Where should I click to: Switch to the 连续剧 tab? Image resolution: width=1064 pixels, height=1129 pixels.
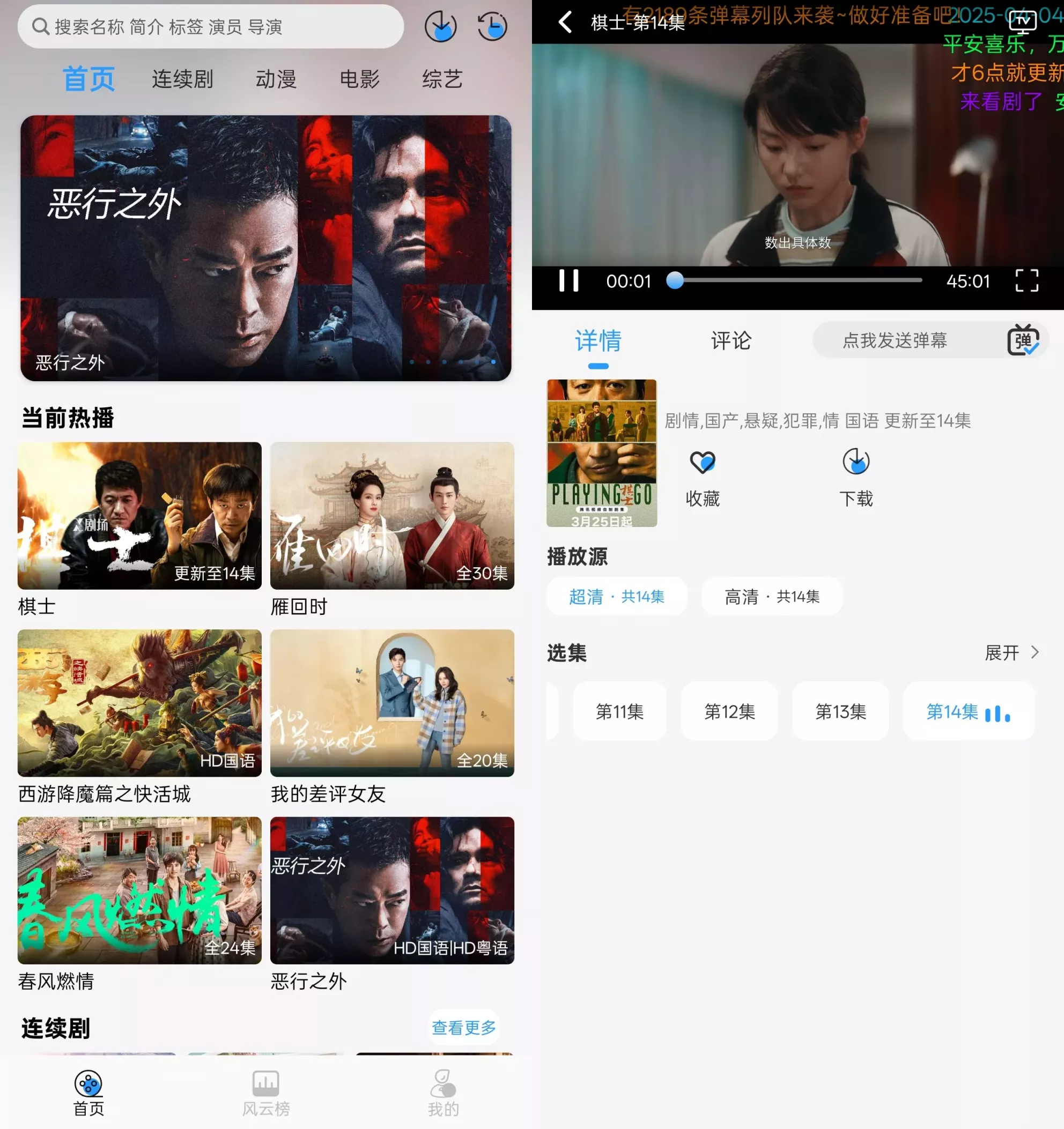coord(182,79)
